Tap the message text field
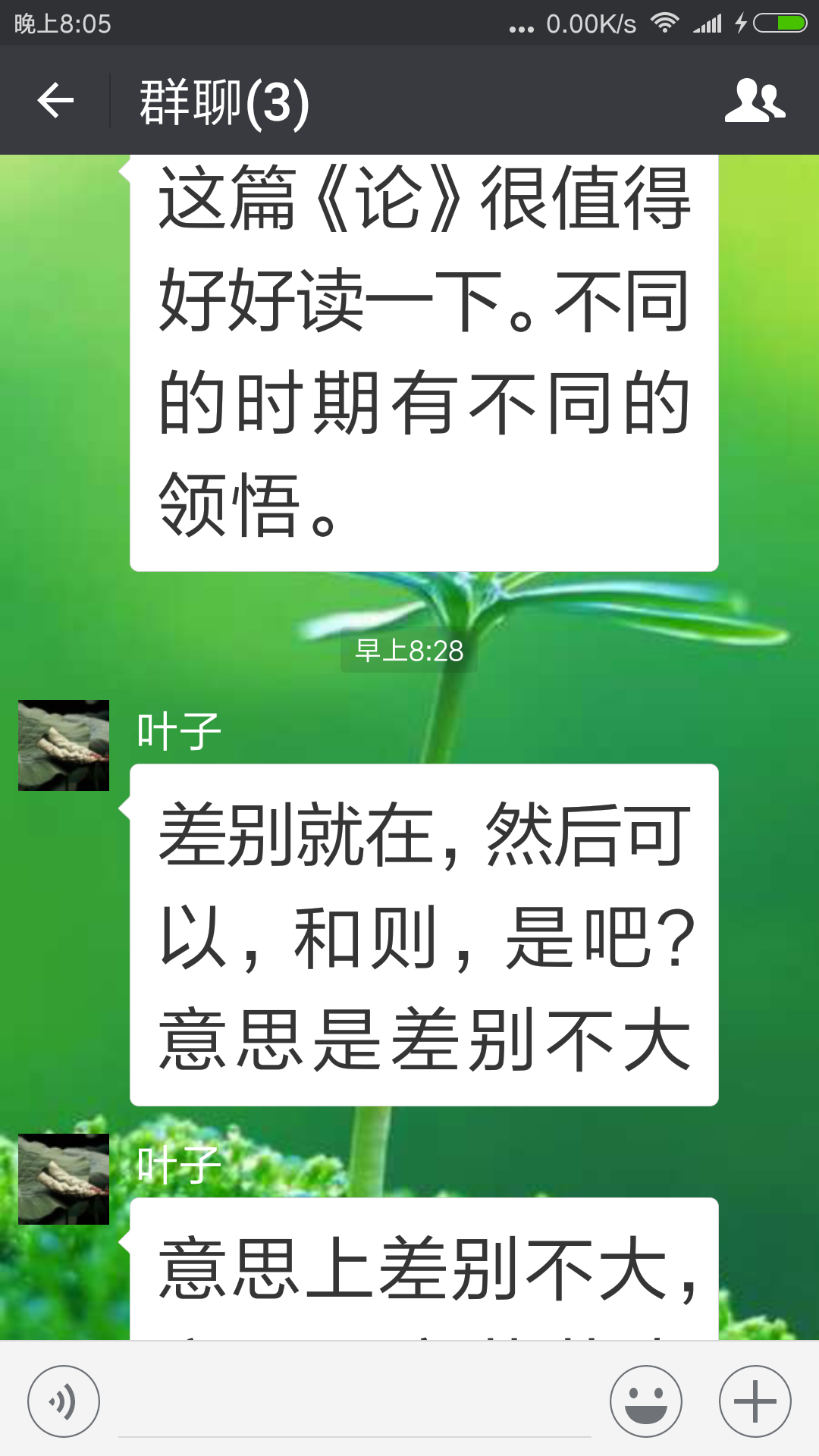 354,1403
